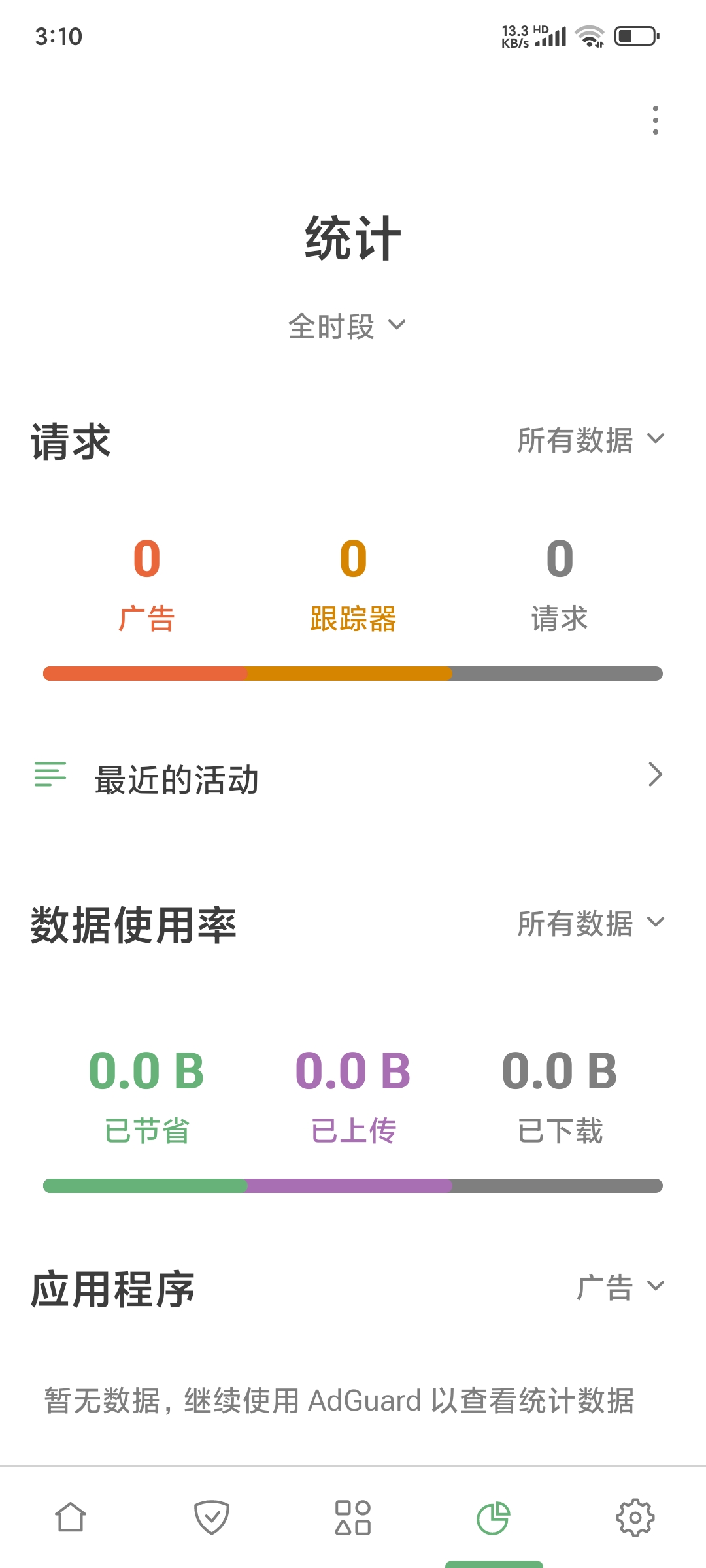Go to the settings gear tab
The height and width of the screenshot is (1568, 706).
tap(635, 1517)
